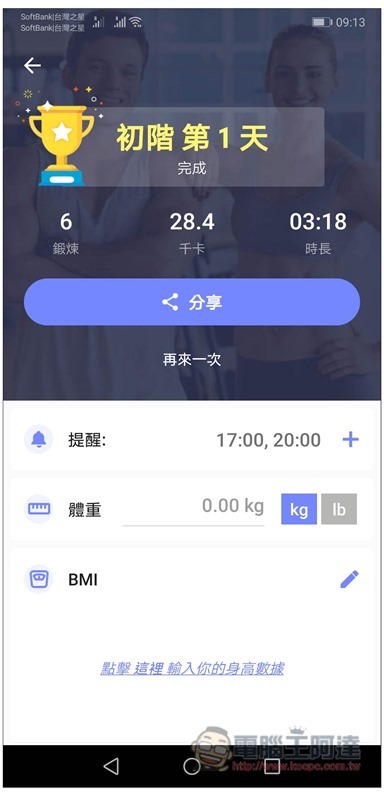This screenshot has width=384, height=796.
Task: Select kg as the weight unit
Action: 299,509
